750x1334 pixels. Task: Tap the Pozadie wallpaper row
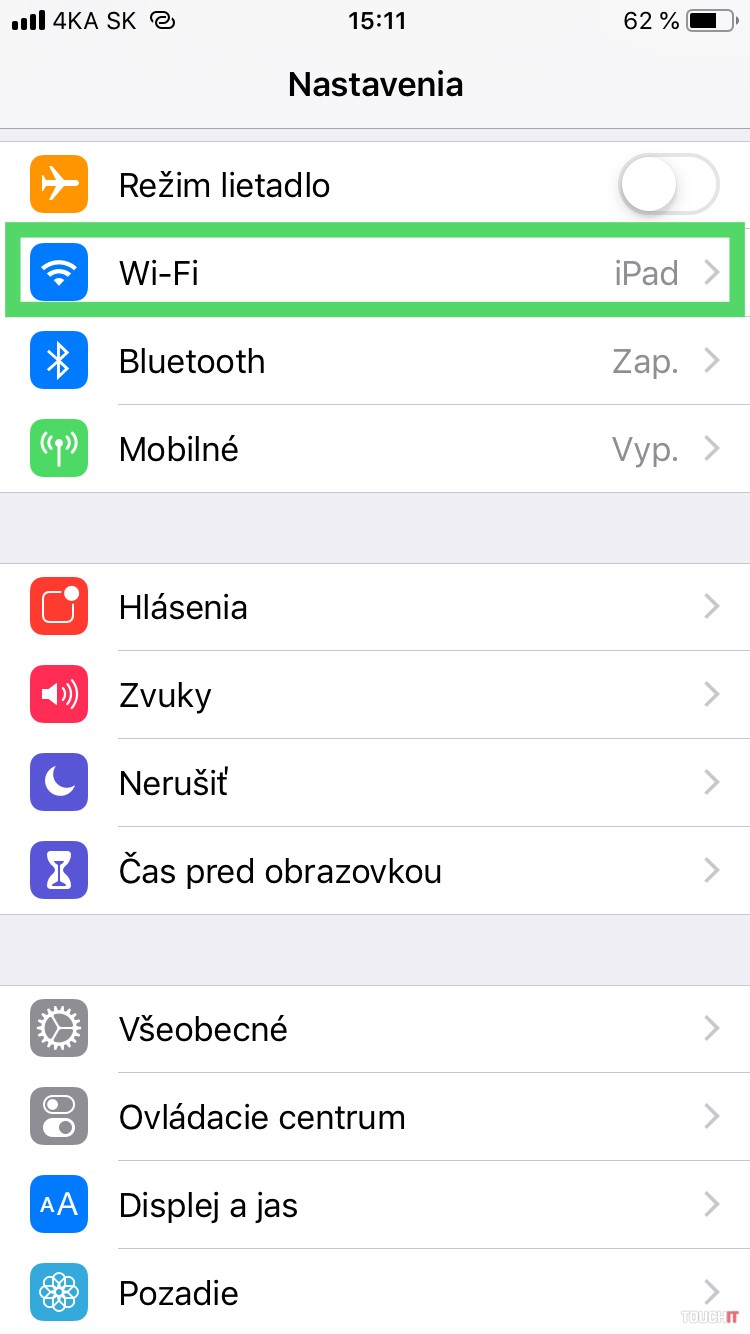[375, 1293]
